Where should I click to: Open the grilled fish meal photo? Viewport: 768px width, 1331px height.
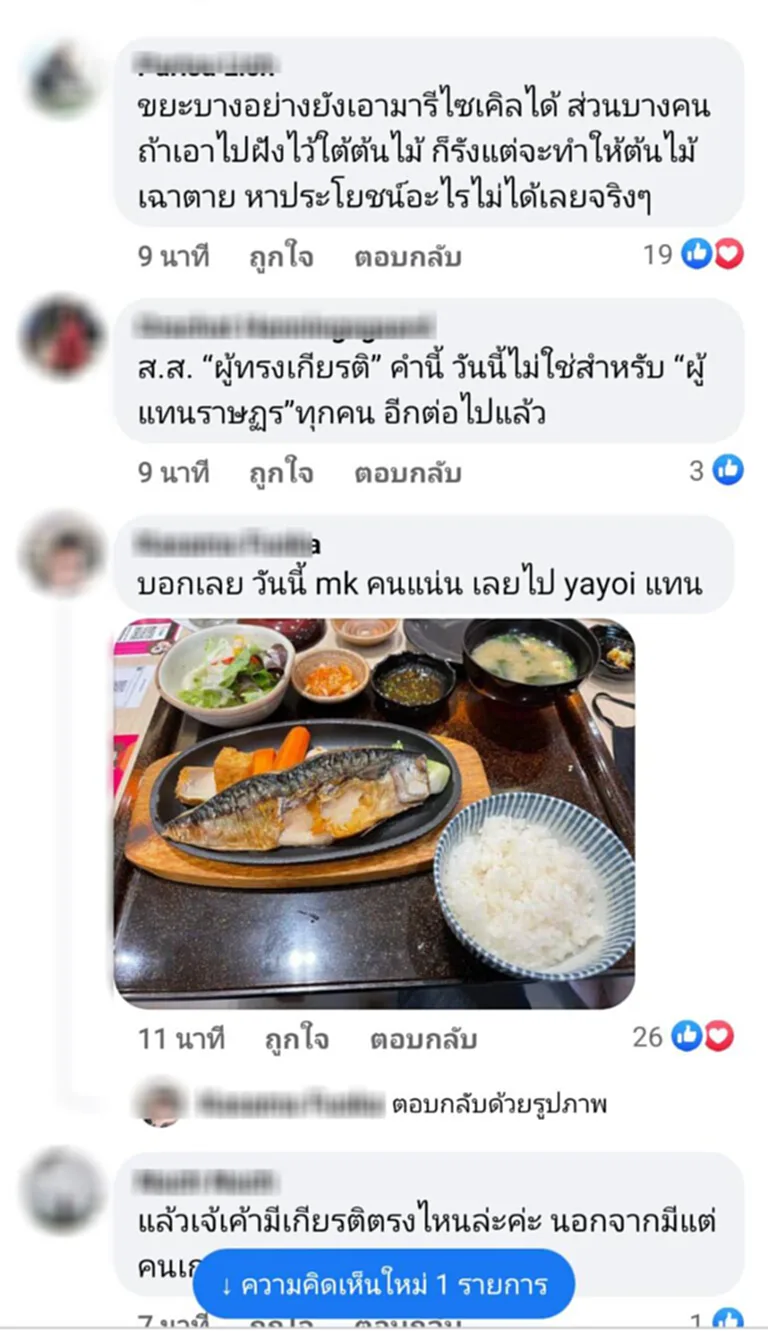tap(374, 813)
